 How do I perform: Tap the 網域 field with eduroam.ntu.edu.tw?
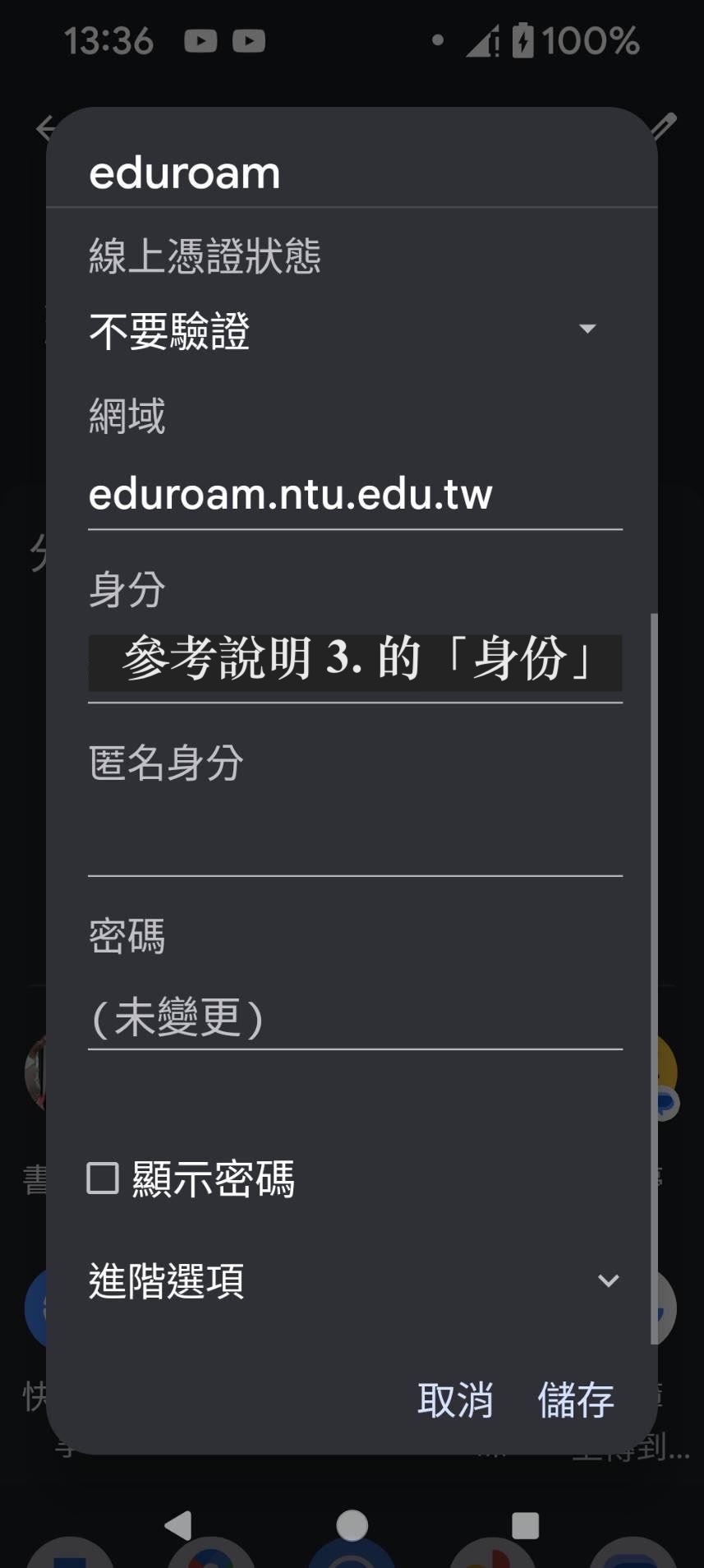point(353,495)
